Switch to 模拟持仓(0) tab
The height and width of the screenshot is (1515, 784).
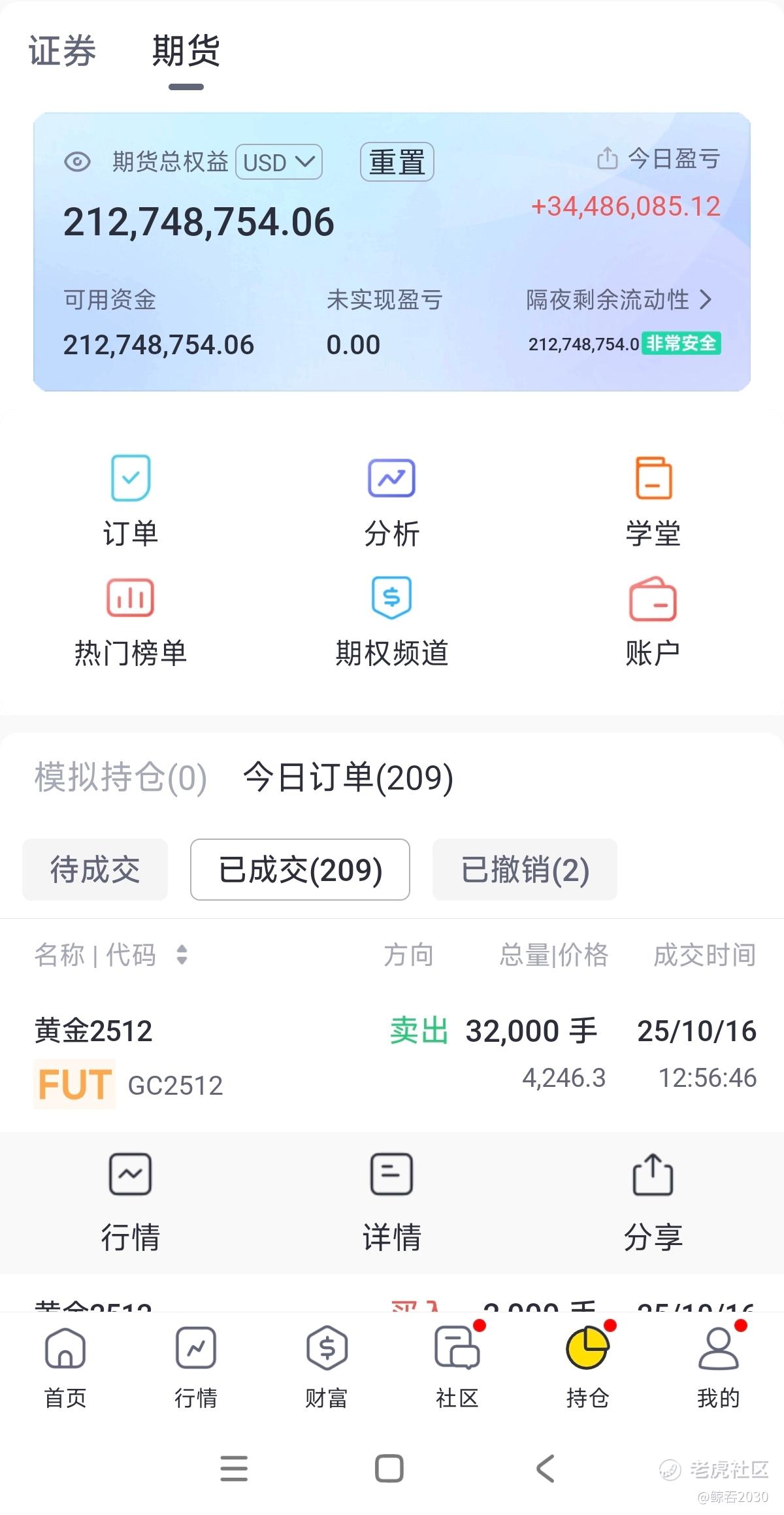(121, 777)
